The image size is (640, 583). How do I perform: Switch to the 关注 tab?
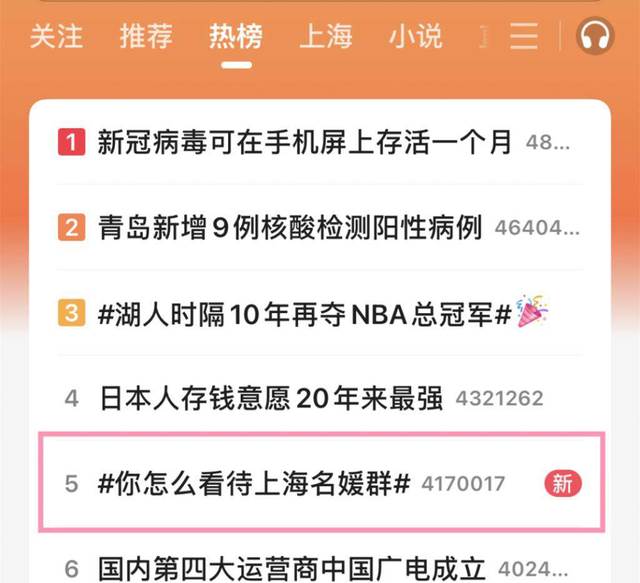(x=56, y=38)
